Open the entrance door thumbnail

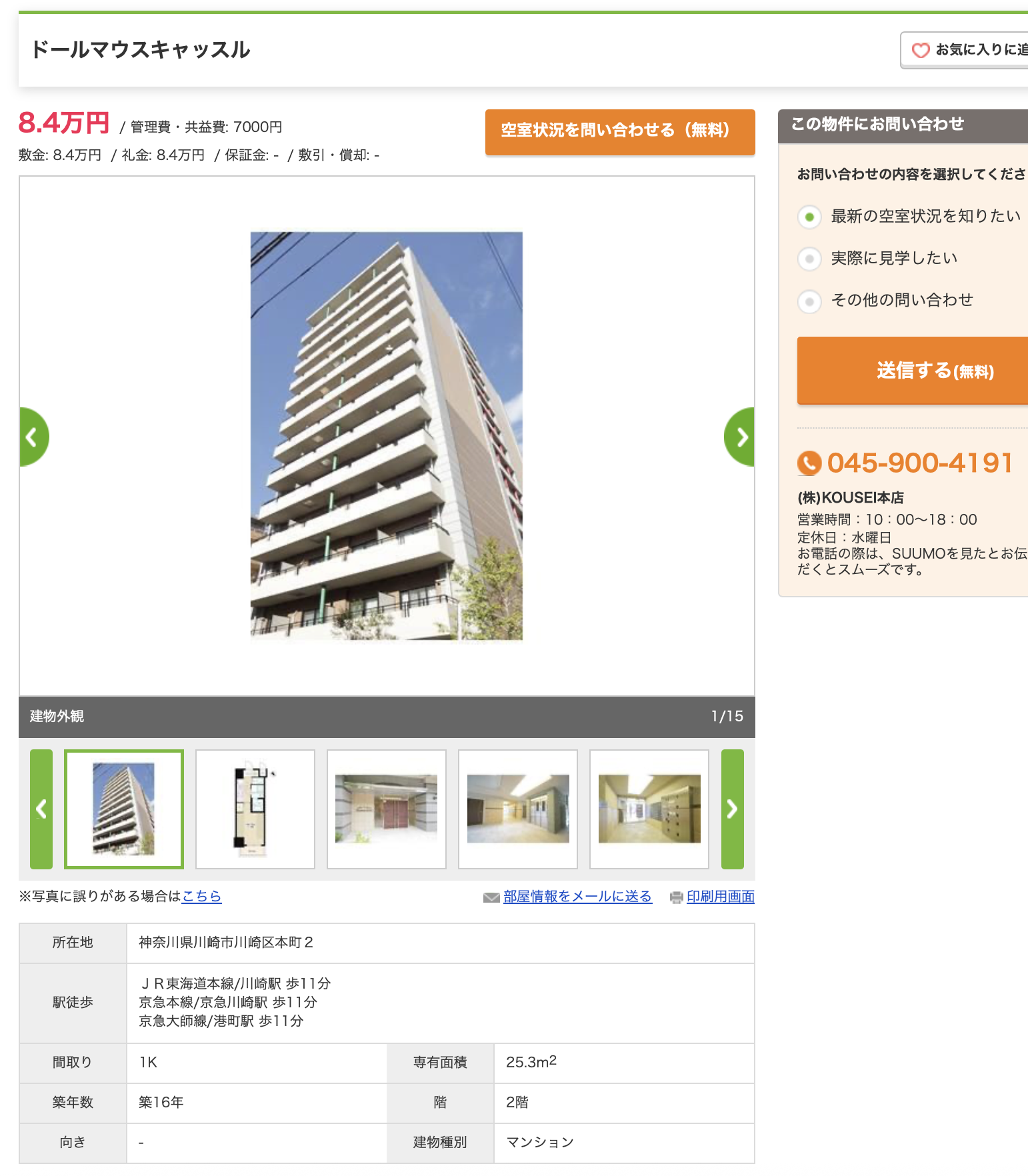(x=387, y=809)
